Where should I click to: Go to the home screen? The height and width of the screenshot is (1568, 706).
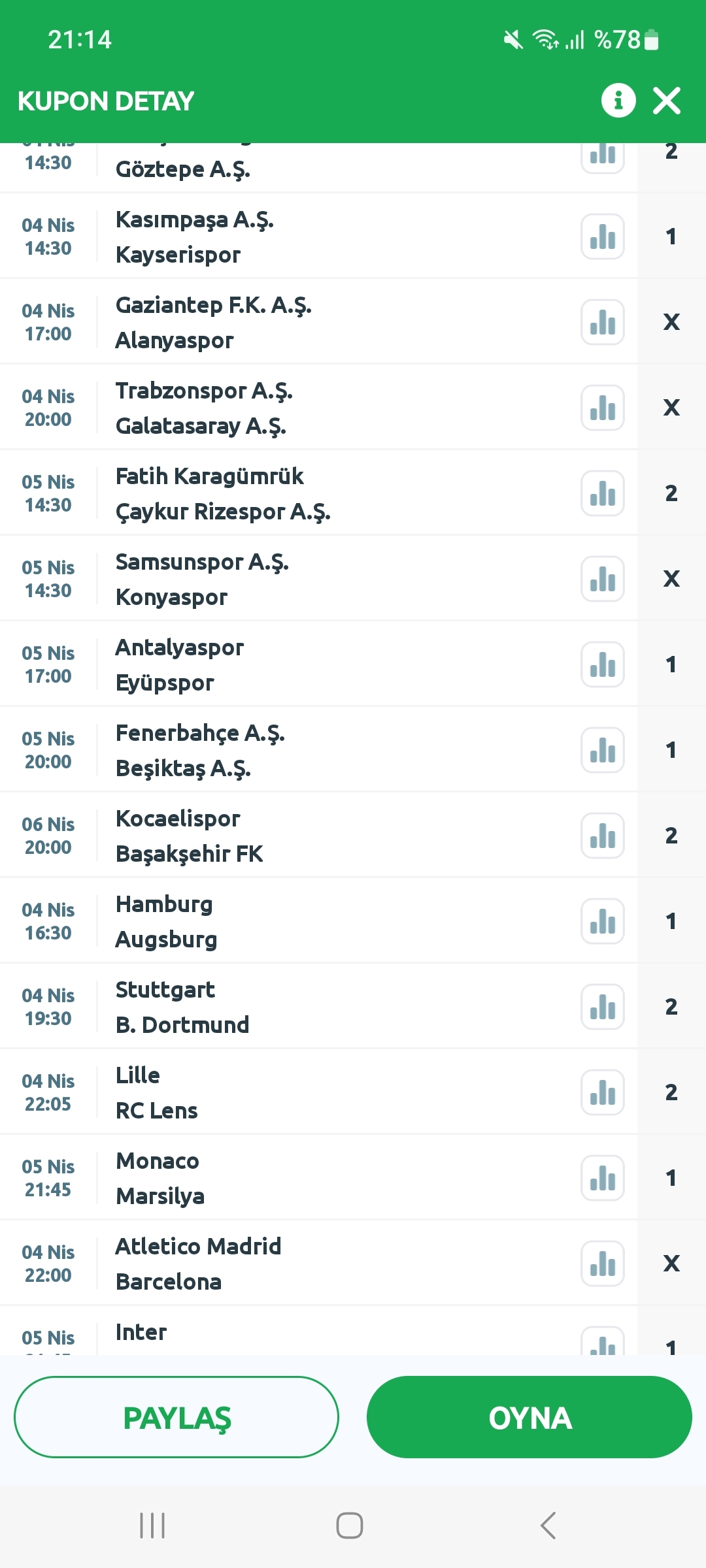[x=350, y=1526]
